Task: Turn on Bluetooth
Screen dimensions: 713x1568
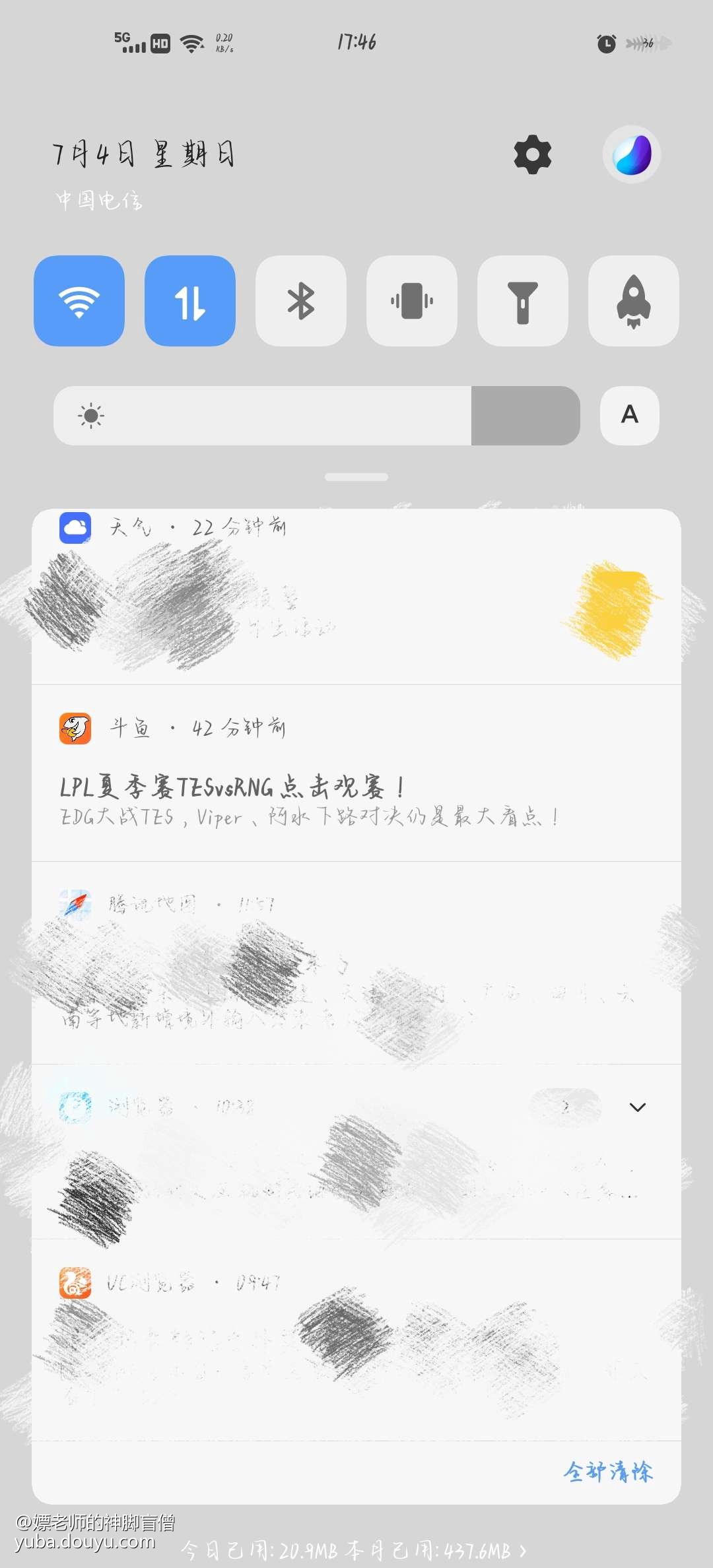Action: (301, 301)
